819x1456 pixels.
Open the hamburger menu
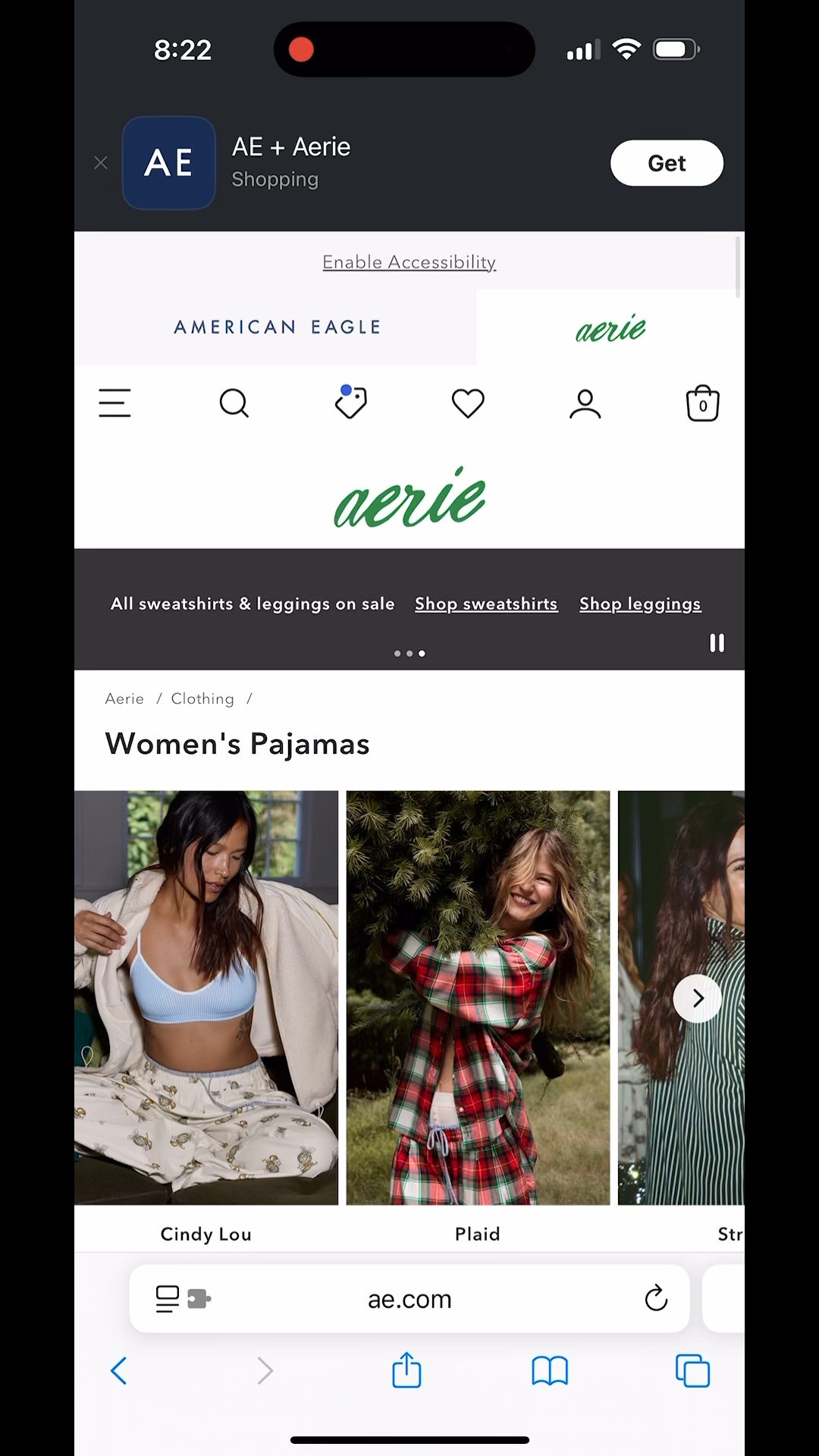point(115,403)
